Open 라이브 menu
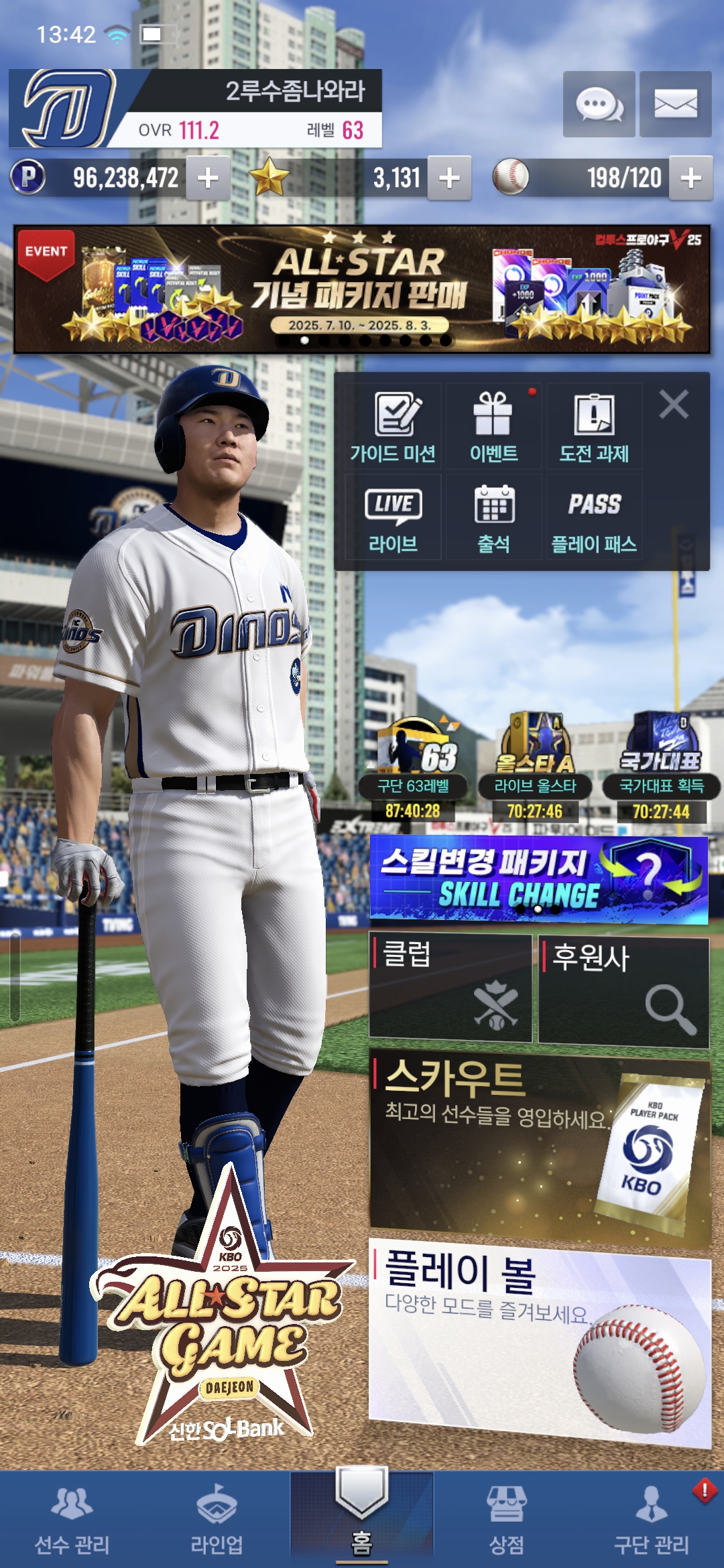Viewport: 724px width, 1568px height. (x=393, y=518)
